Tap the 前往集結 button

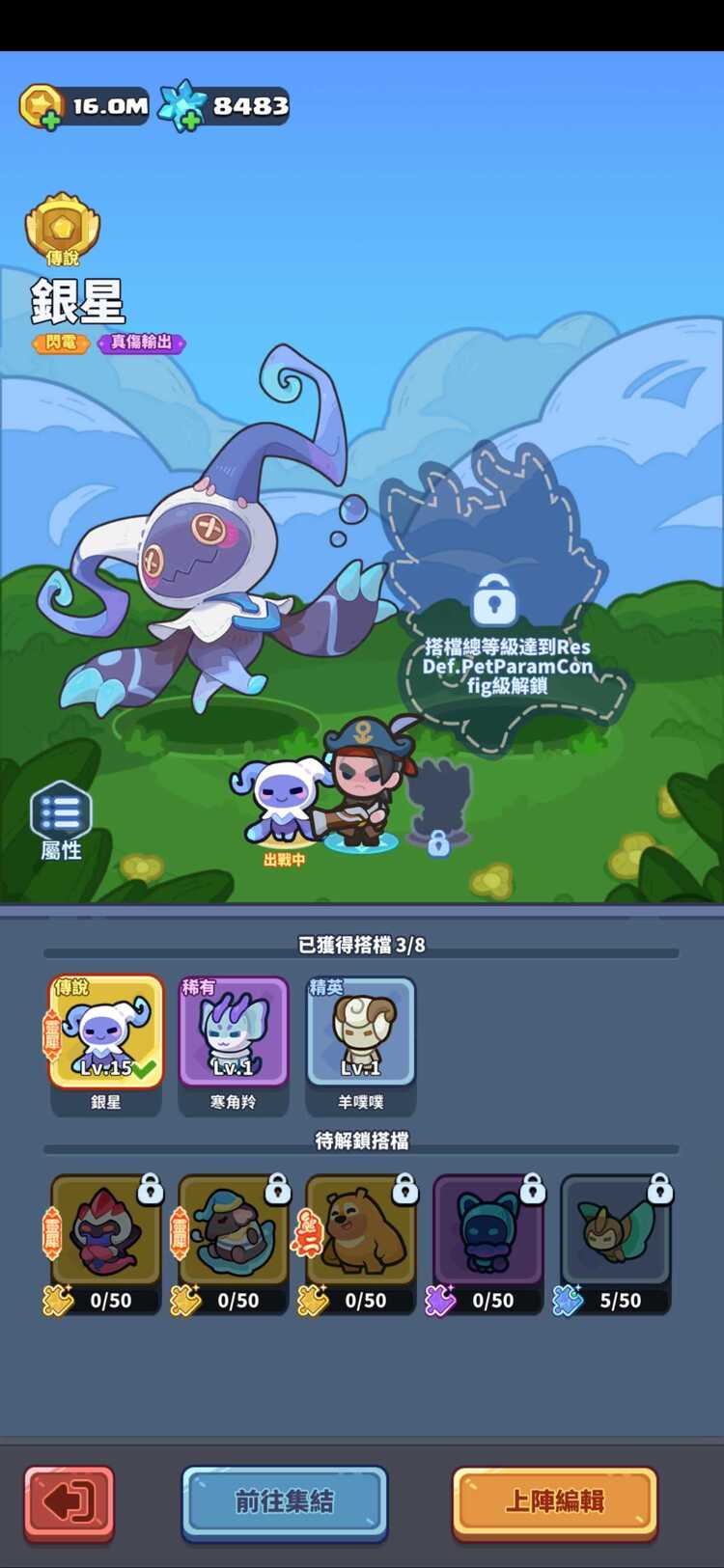[x=285, y=1501]
